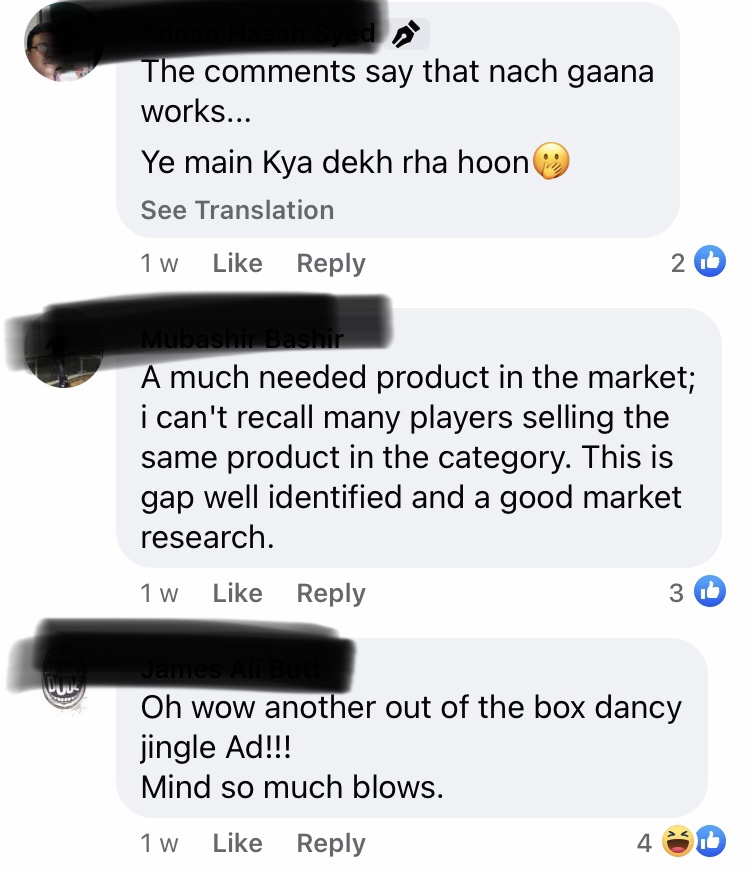749x874 pixels.
Task: Like the 'much needed product' comment
Action: [237, 594]
